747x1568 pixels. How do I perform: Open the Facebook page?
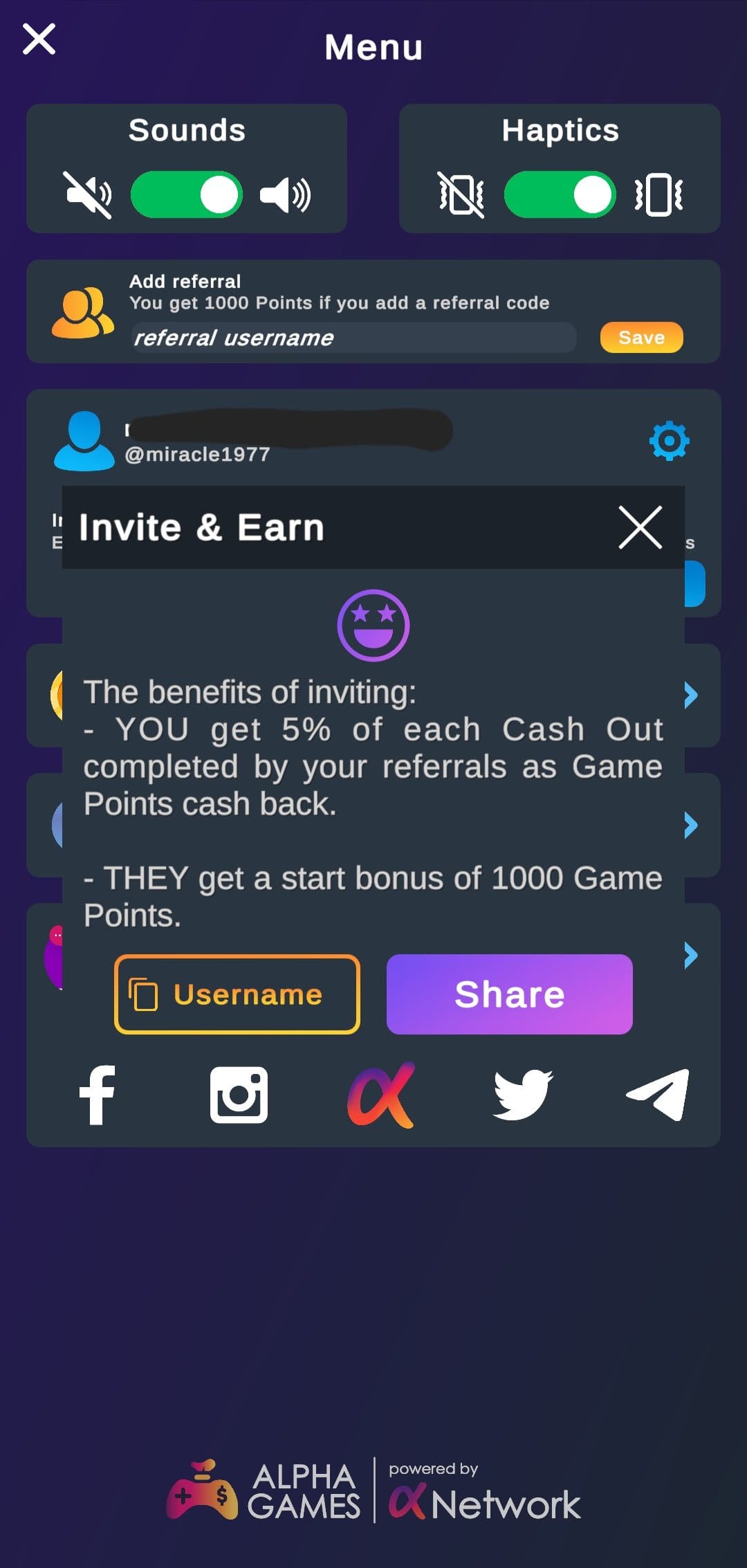coord(97,1095)
